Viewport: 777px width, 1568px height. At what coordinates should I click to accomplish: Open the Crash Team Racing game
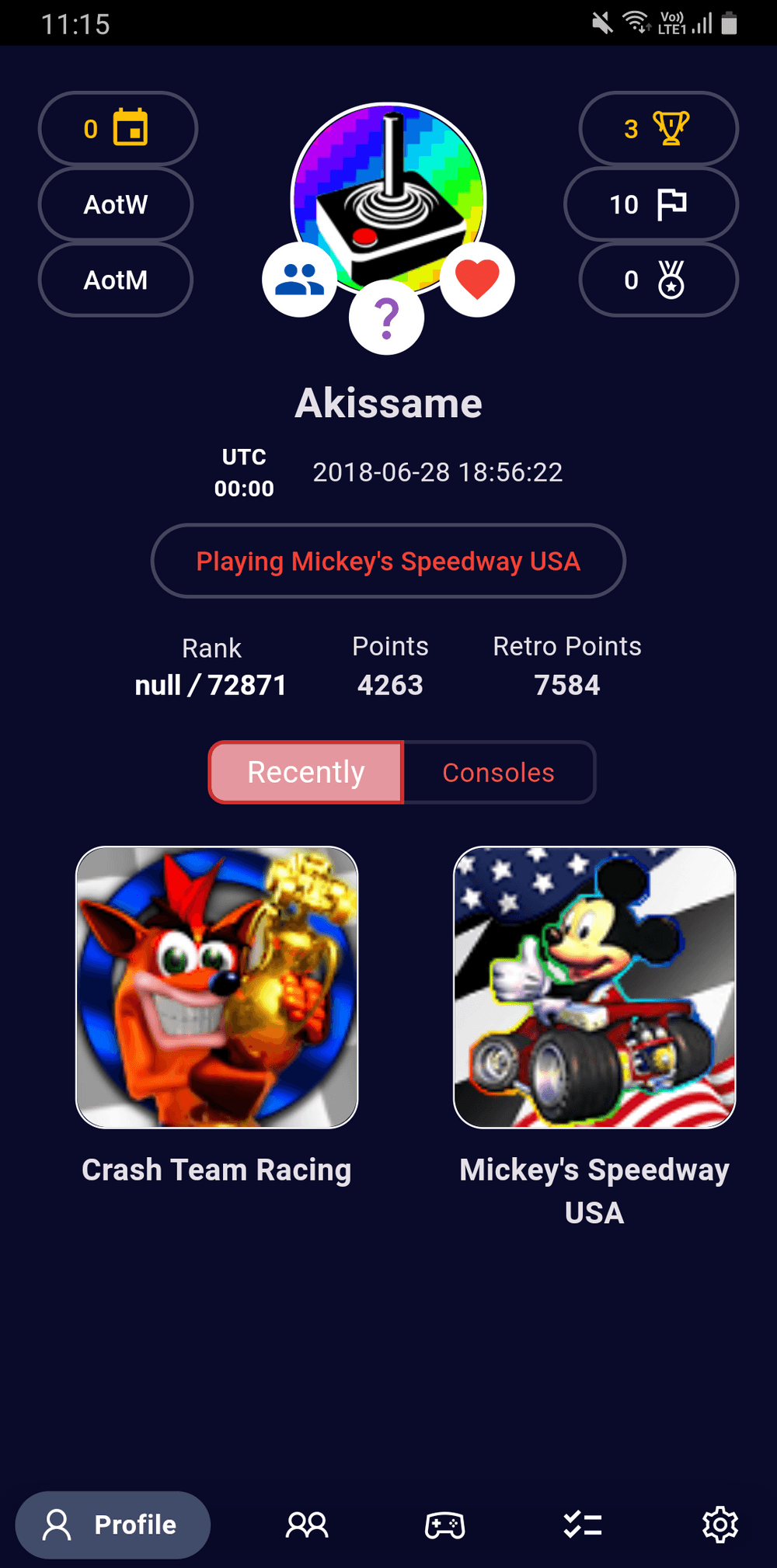click(217, 987)
